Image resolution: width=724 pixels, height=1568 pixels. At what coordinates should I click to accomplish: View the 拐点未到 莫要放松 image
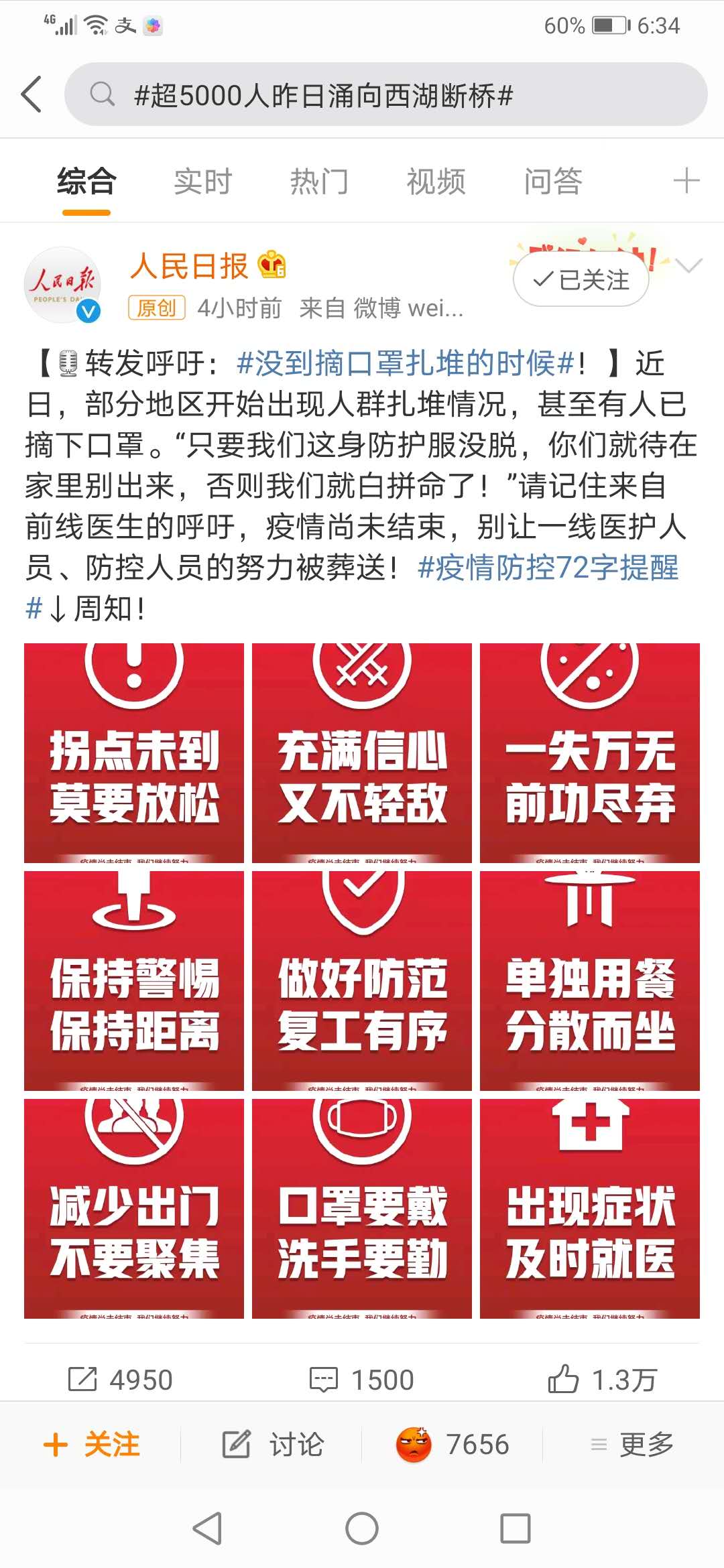click(x=134, y=753)
